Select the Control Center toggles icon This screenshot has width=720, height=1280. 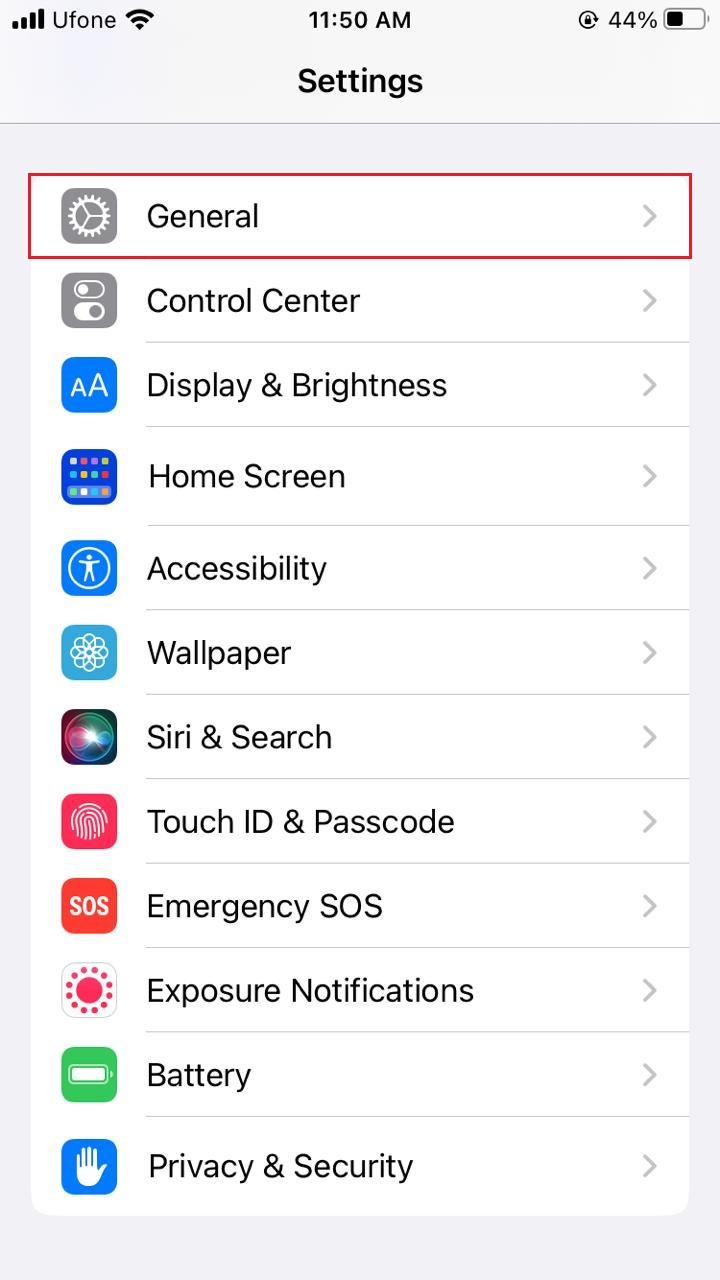pyautogui.click(x=89, y=300)
